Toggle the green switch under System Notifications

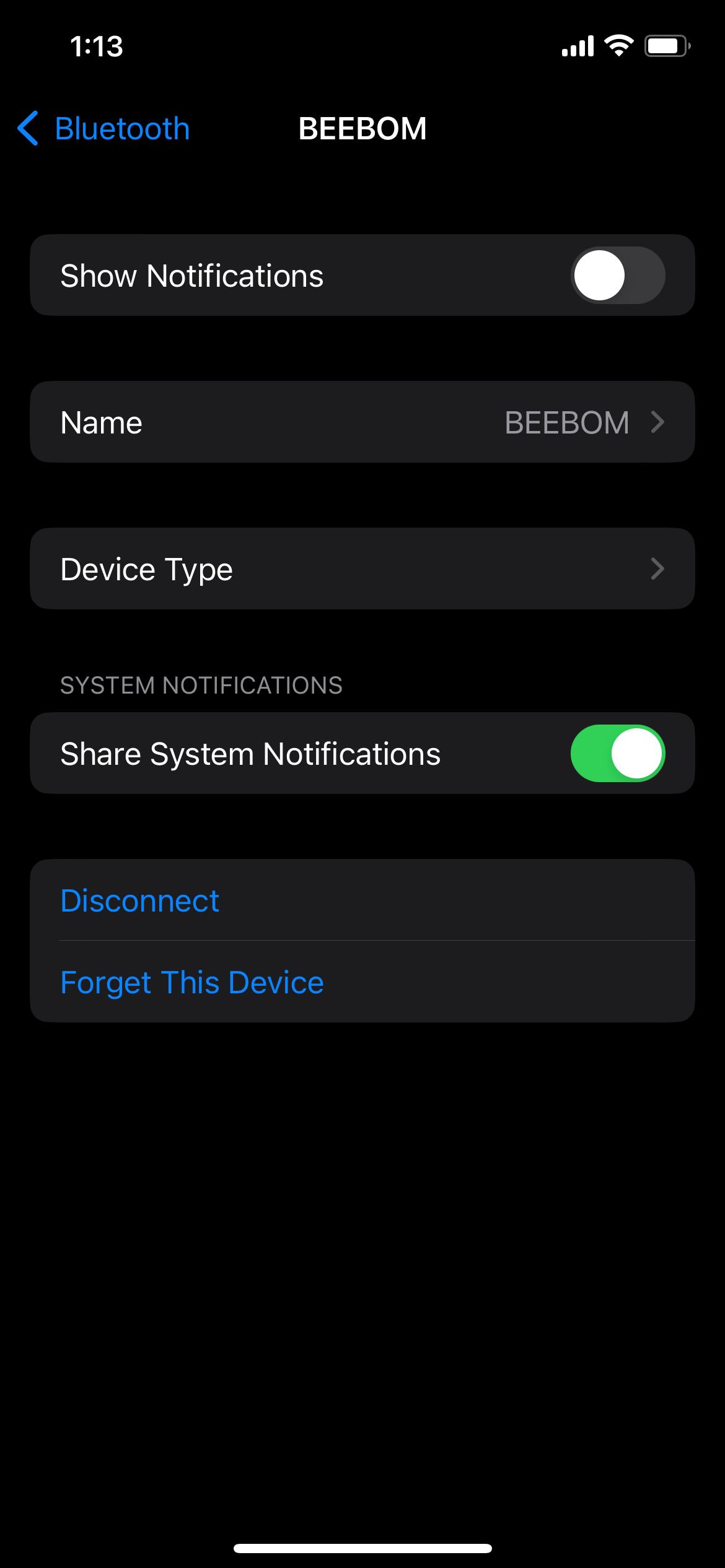point(618,753)
